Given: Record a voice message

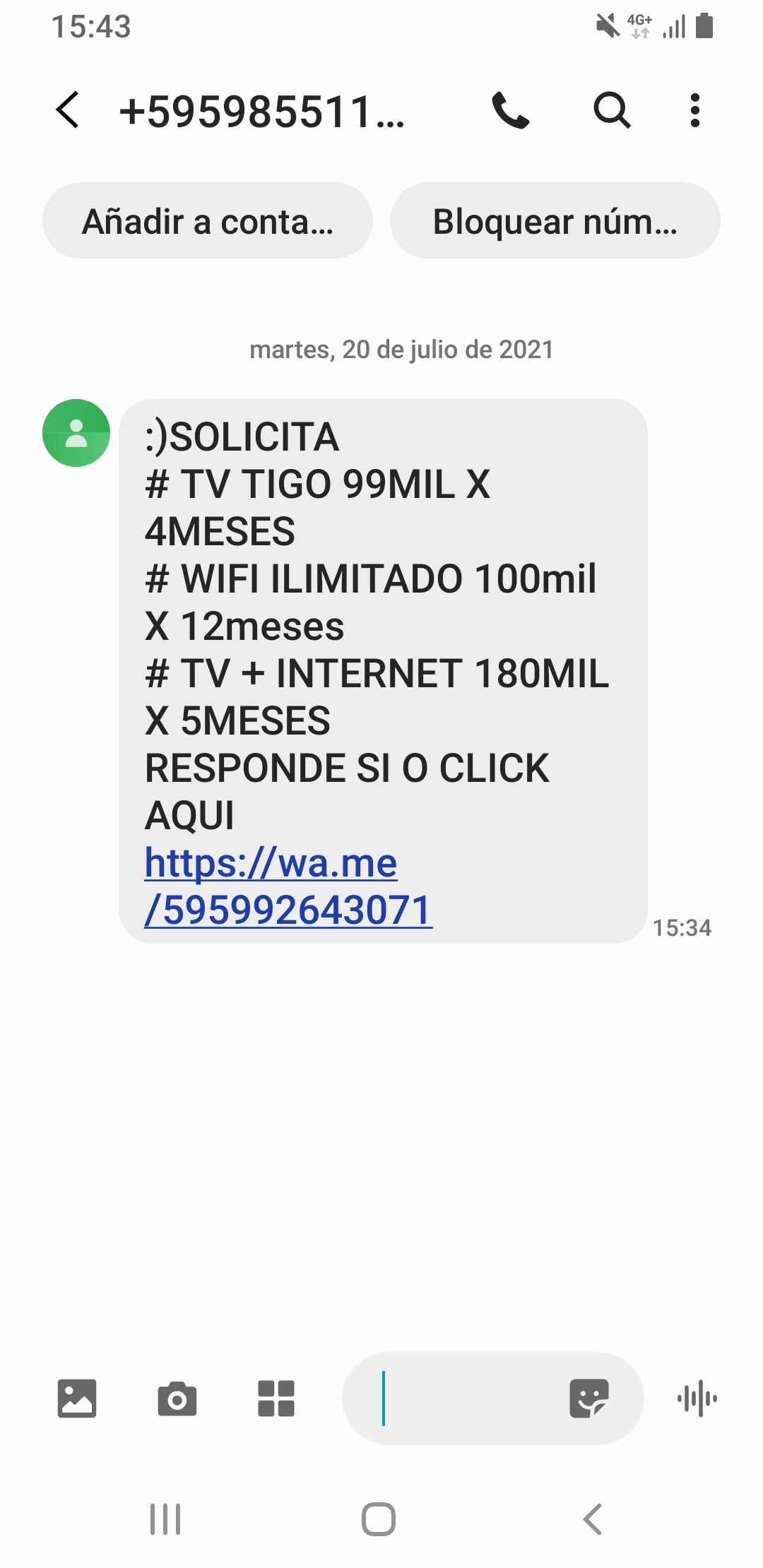Looking at the screenshot, I should [x=697, y=1398].
